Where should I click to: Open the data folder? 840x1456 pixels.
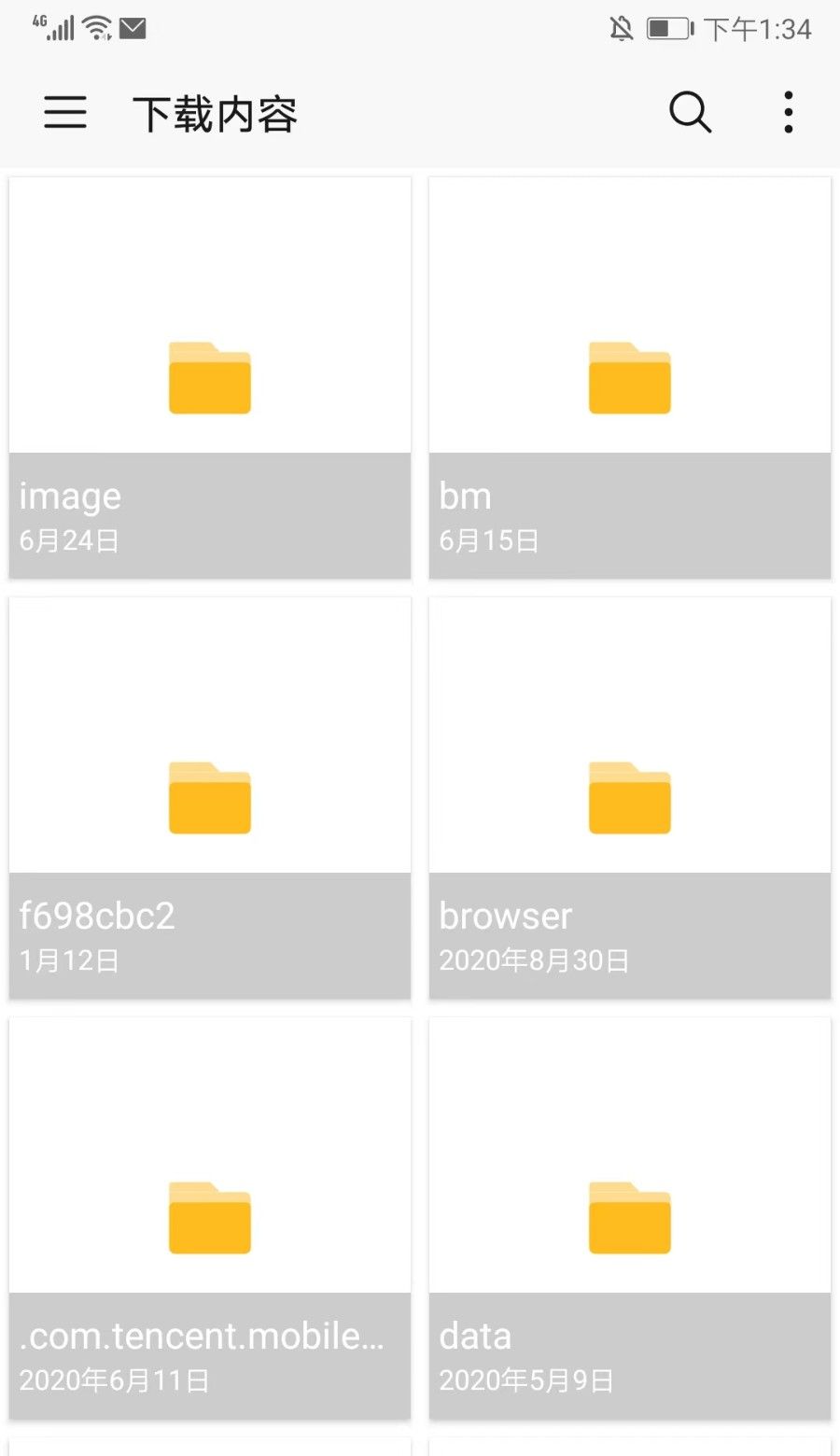(630, 1218)
